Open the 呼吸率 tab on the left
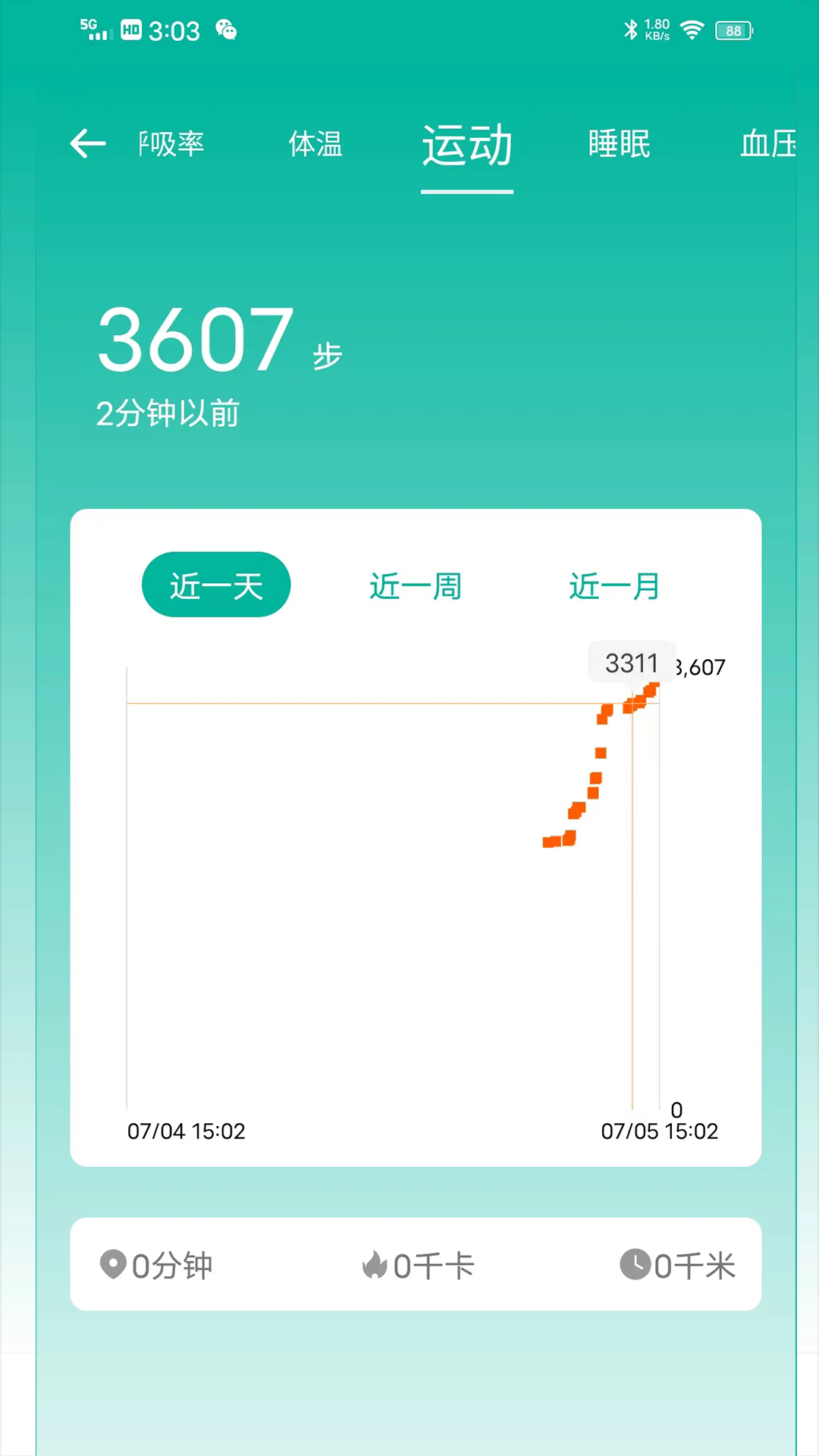819x1456 pixels. click(171, 144)
